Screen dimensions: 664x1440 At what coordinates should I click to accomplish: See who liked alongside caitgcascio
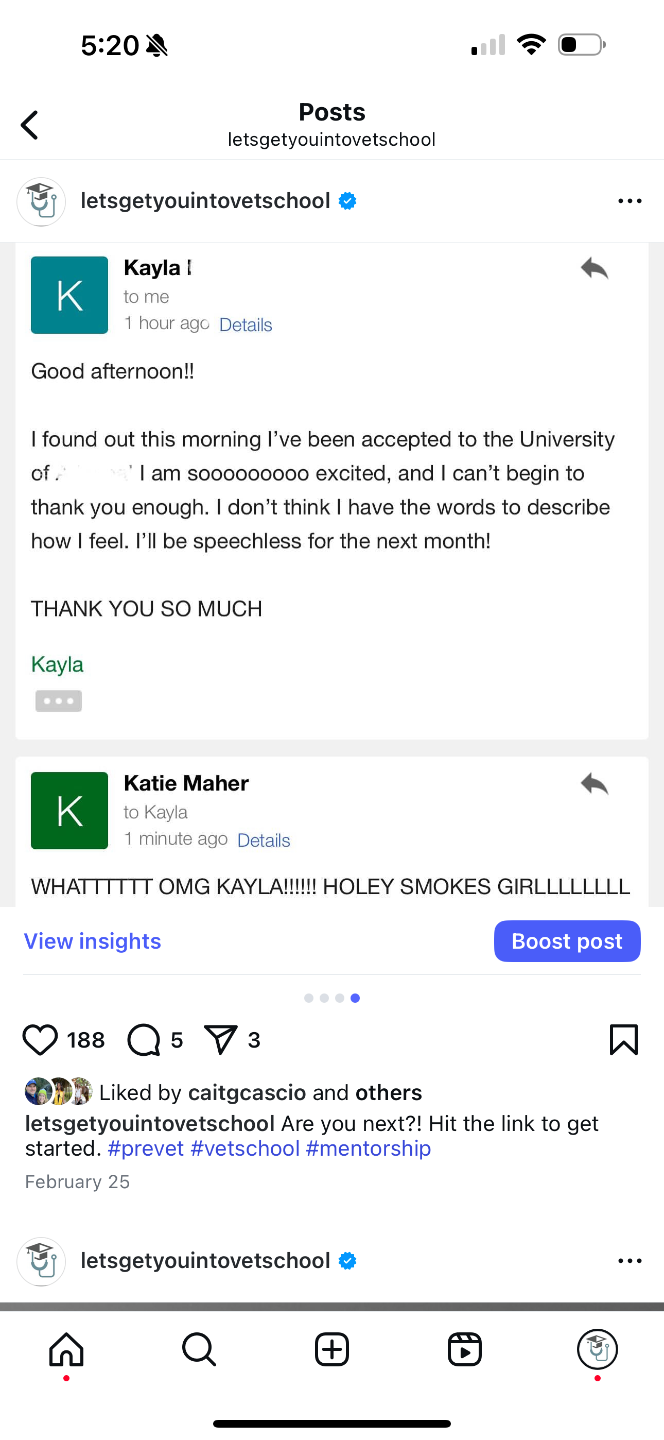point(388,1092)
